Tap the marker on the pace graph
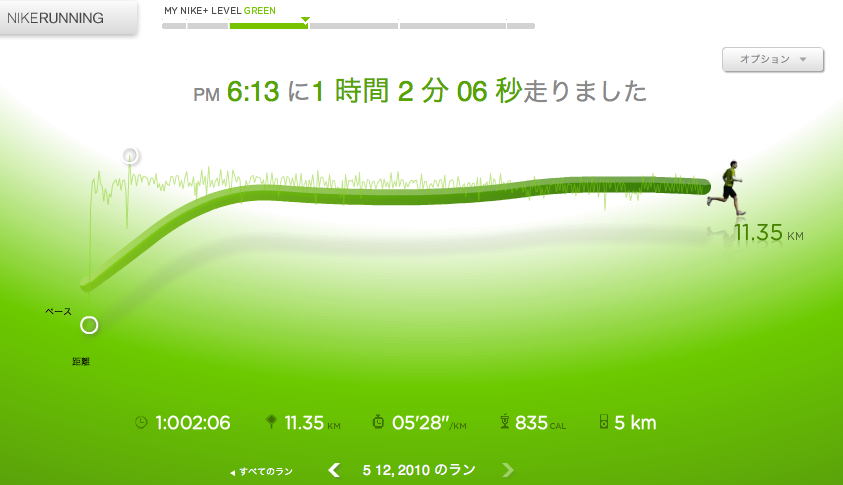 pyautogui.click(x=130, y=155)
